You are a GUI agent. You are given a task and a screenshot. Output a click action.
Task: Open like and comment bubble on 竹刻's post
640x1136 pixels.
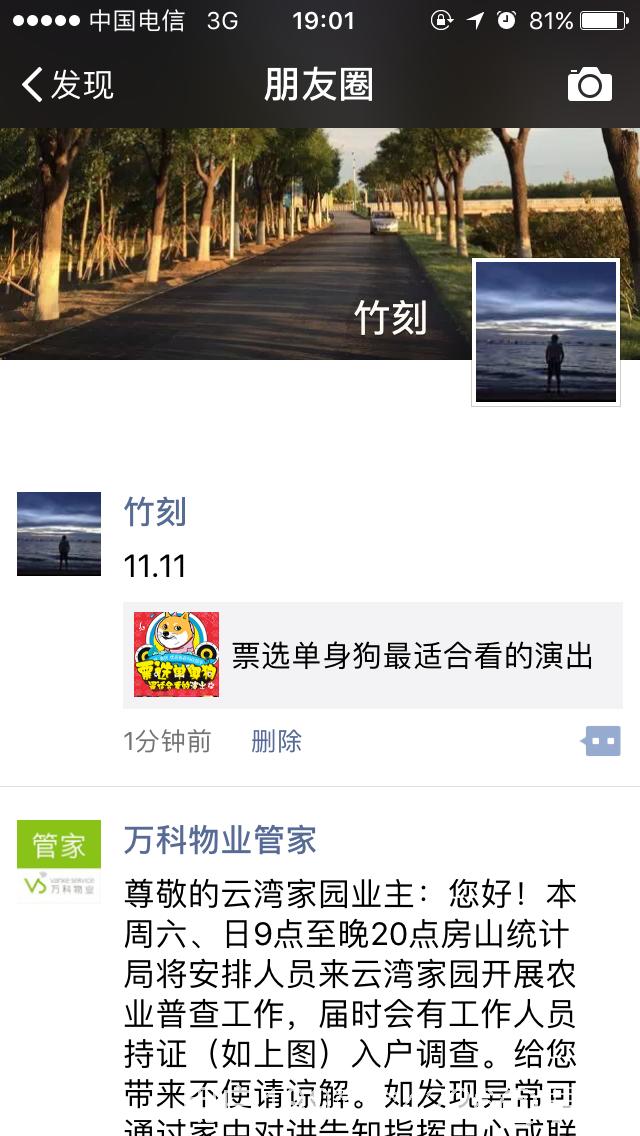point(602,741)
